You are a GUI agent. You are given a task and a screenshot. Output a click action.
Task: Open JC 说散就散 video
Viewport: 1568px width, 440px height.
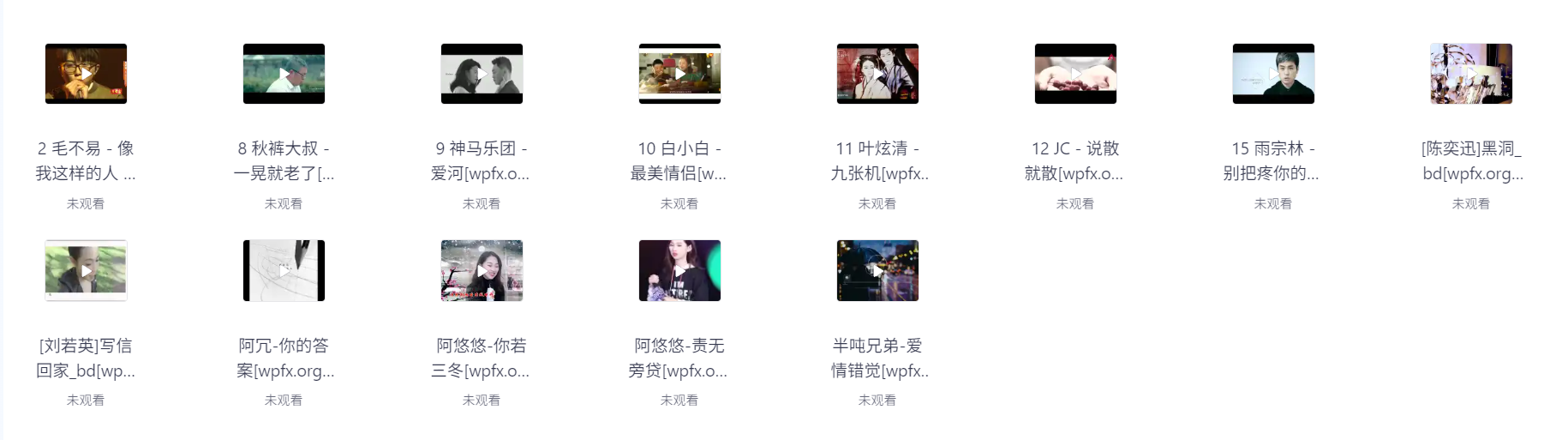pos(1075,74)
